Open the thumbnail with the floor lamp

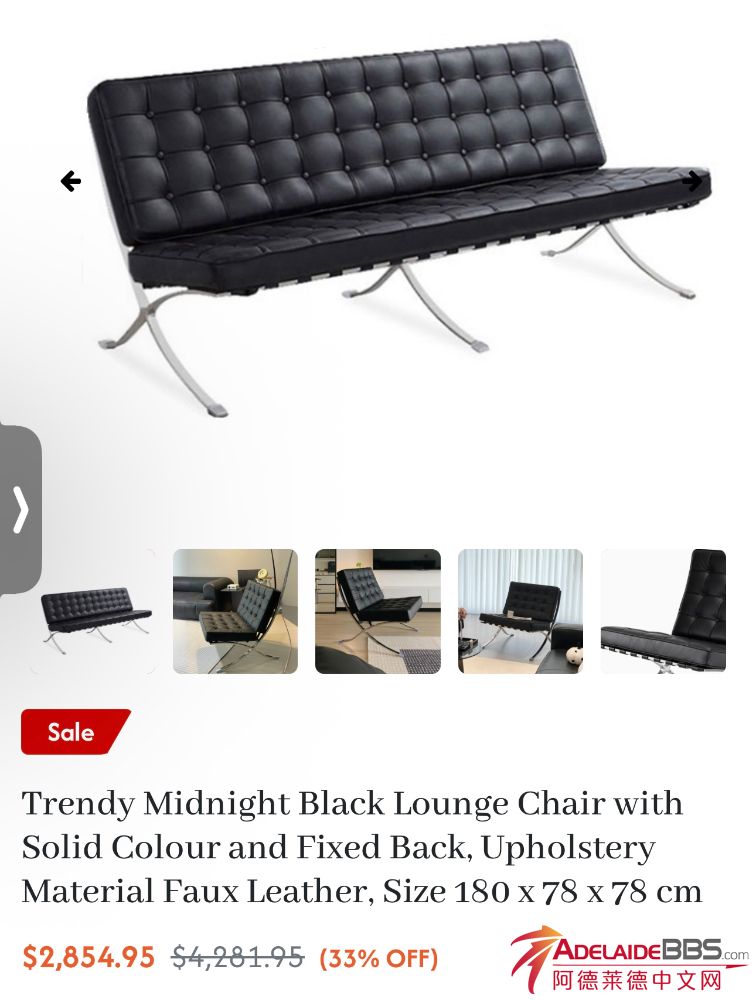pyautogui.click(x=235, y=611)
